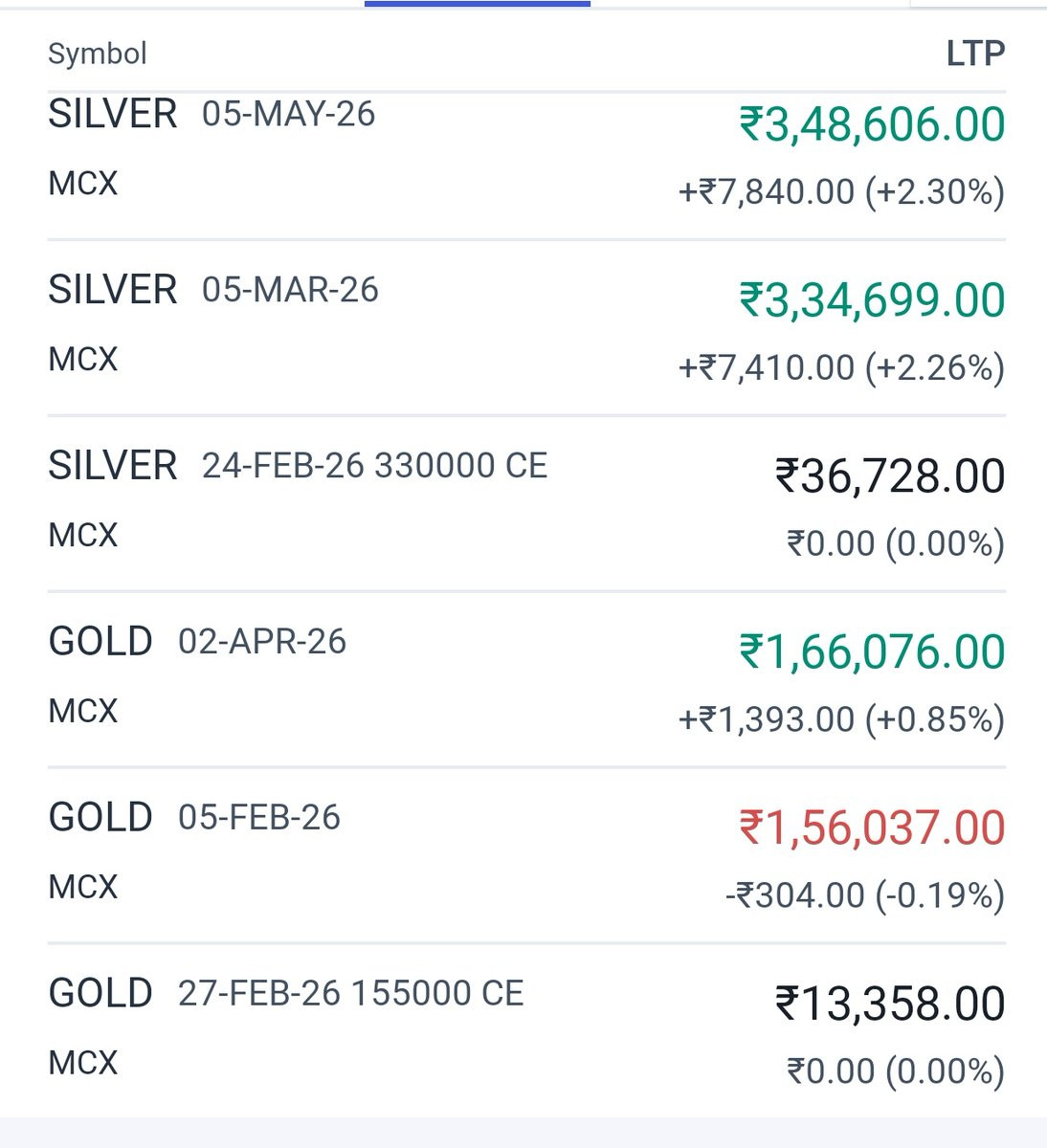Open GOLD 27-FEB-26 155000 CE option
The height and width of the screenshot is (1148, 1047).
287,1028
